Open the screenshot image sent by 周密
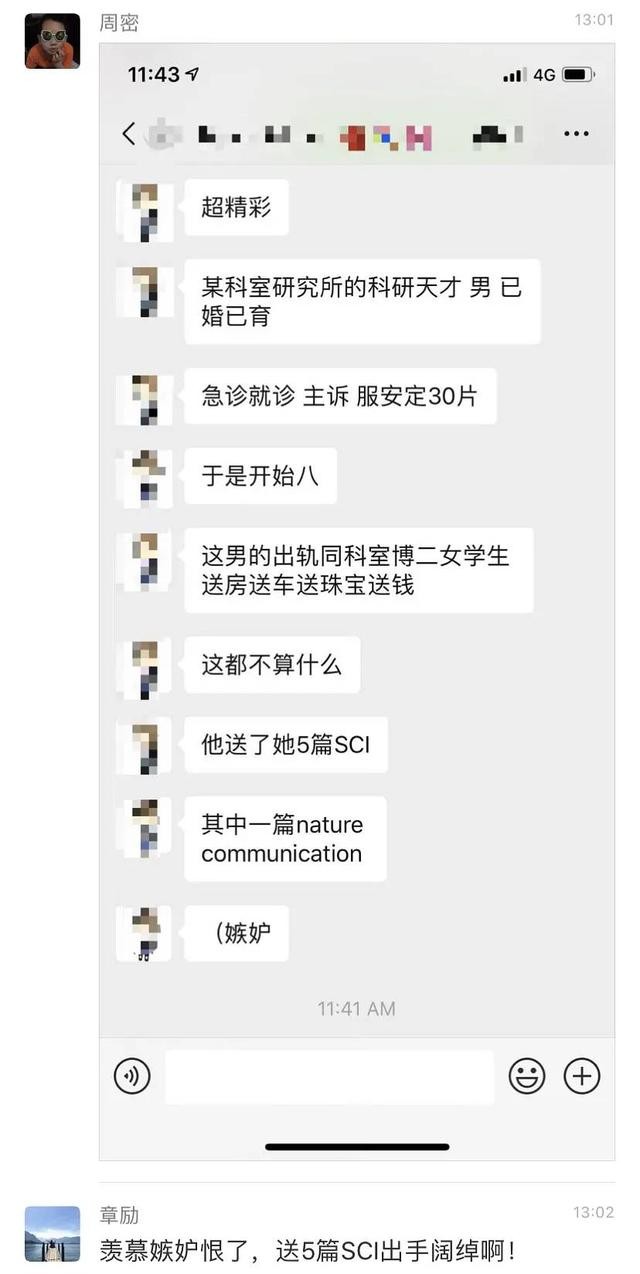 [356, 600]
